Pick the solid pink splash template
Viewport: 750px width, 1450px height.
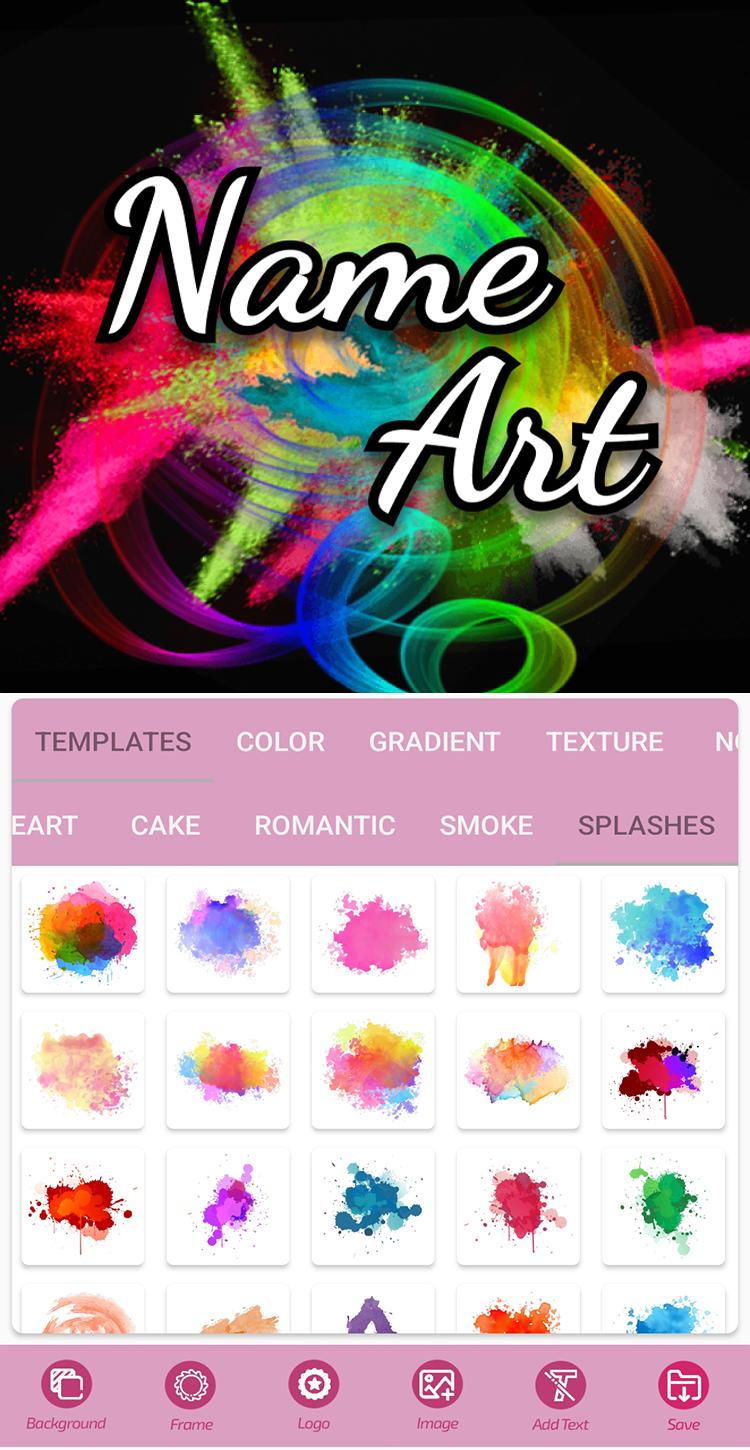point(373,933)
